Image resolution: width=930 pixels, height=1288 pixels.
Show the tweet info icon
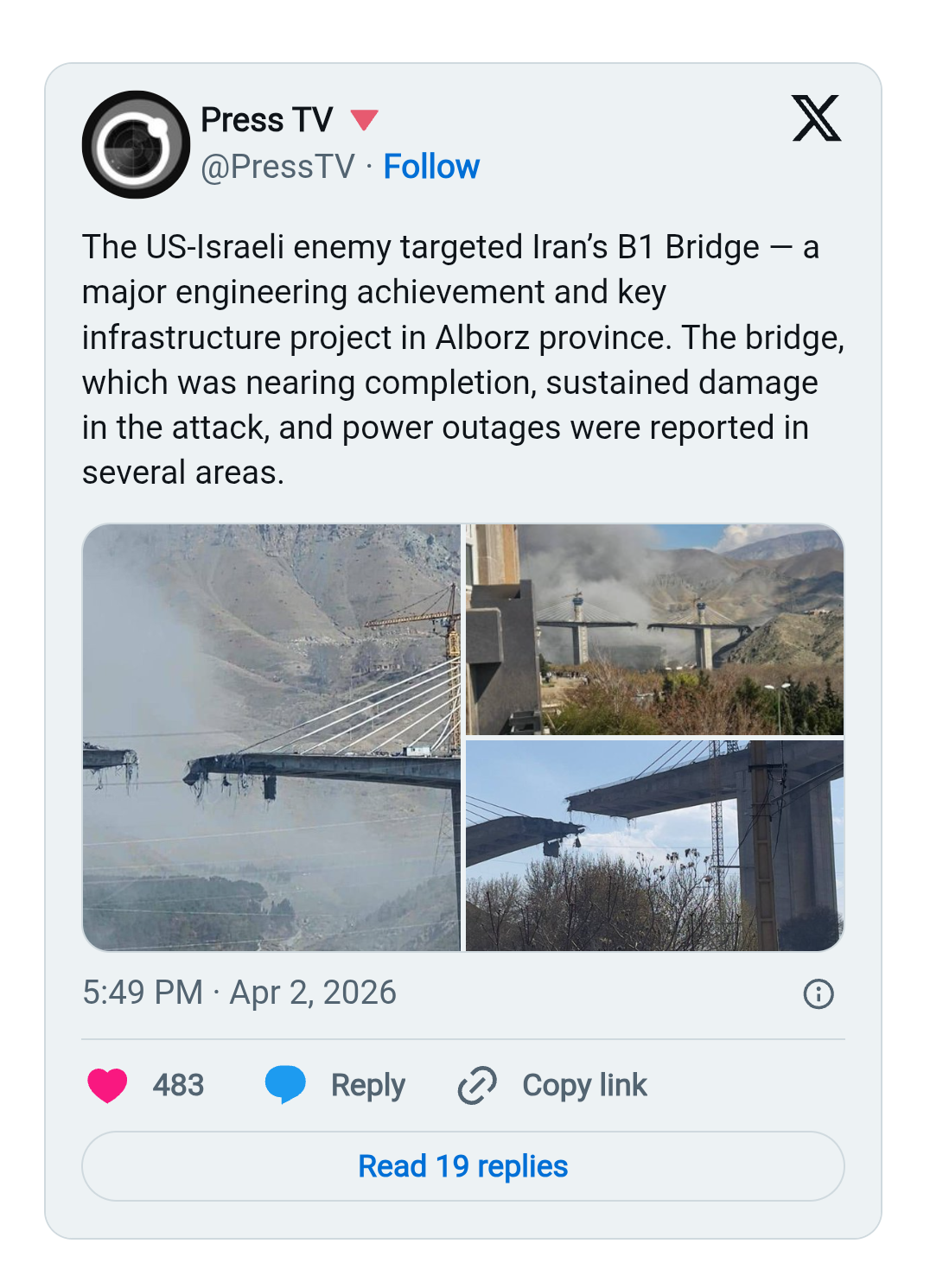click(x=818, y=993)
